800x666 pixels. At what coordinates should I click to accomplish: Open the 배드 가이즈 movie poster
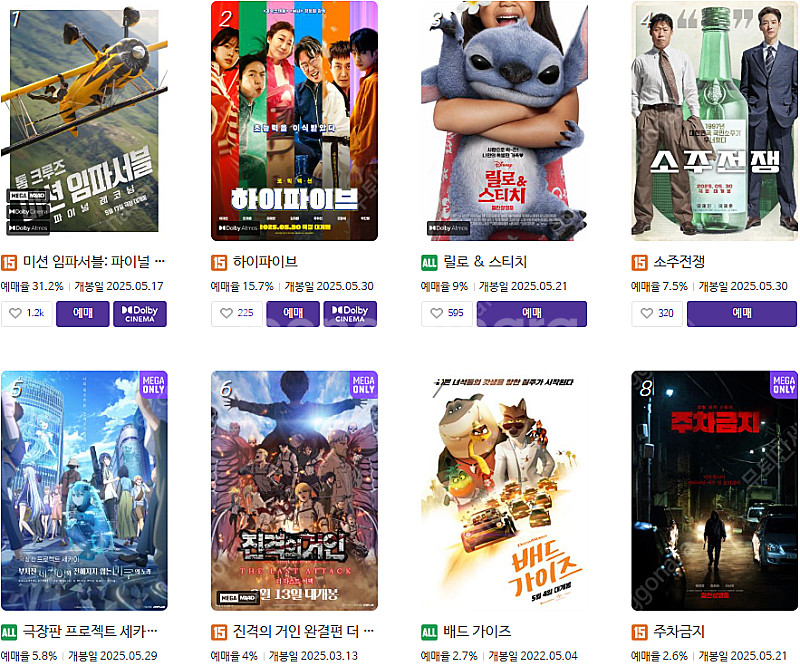504,490
